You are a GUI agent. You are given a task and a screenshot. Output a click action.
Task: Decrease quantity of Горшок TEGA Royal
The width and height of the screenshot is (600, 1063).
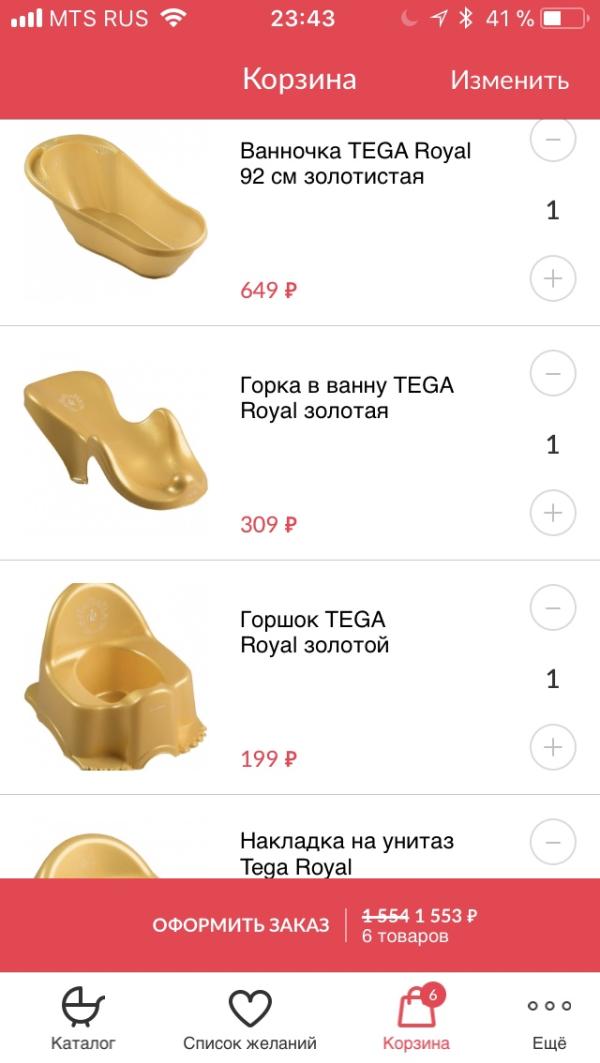tap(553, 608)
